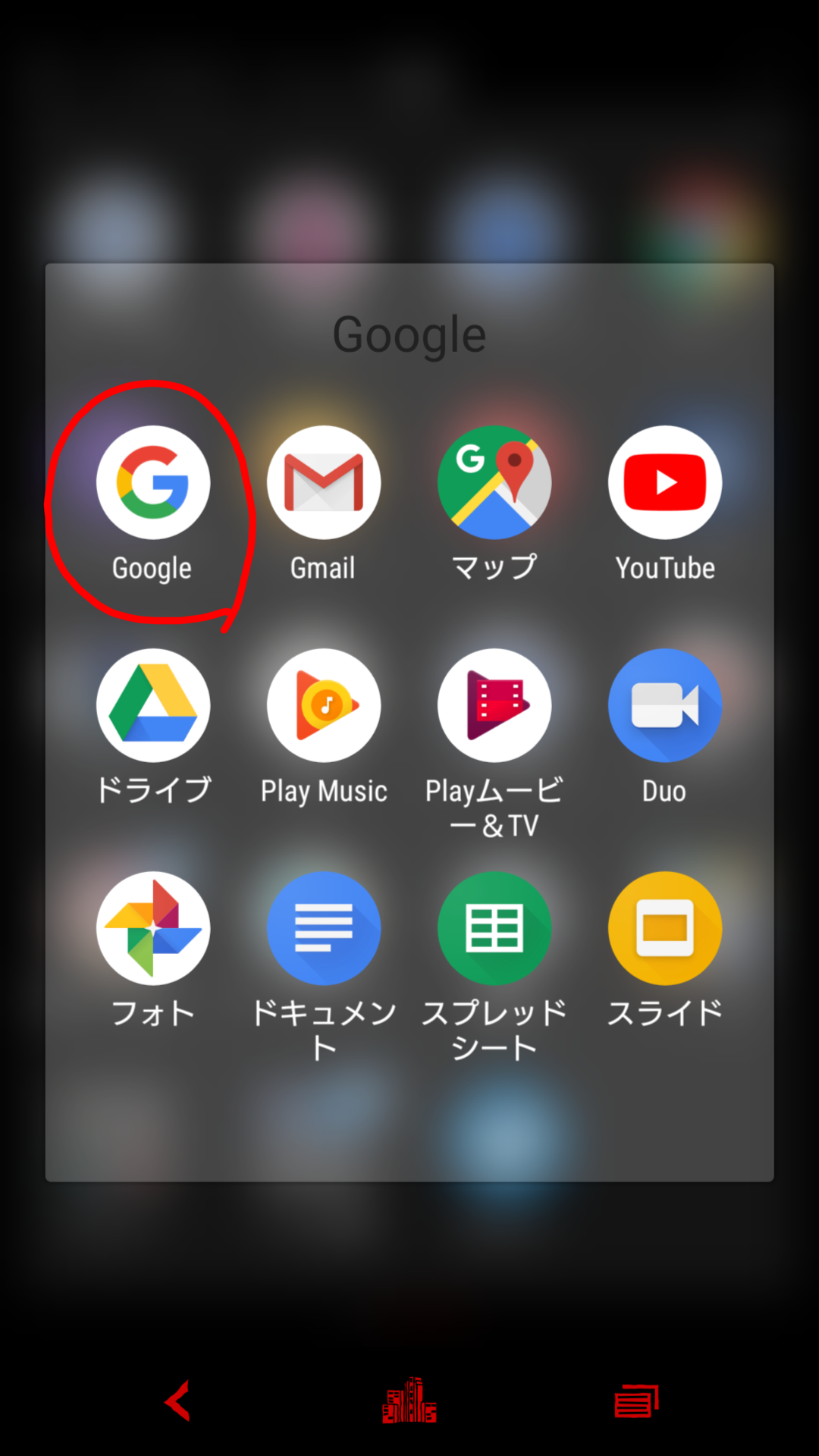
Task: Open the recent apps view
Action: [x=637, y=1401]
